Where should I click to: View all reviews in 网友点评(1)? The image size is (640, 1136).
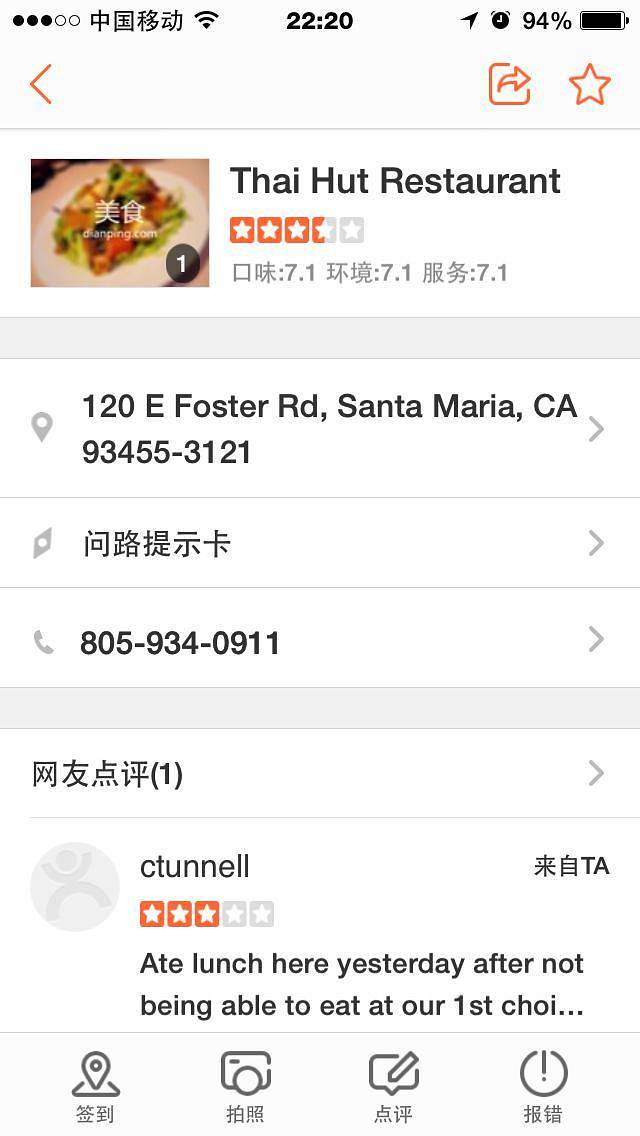pyautogui.click(x=320, y=773)
